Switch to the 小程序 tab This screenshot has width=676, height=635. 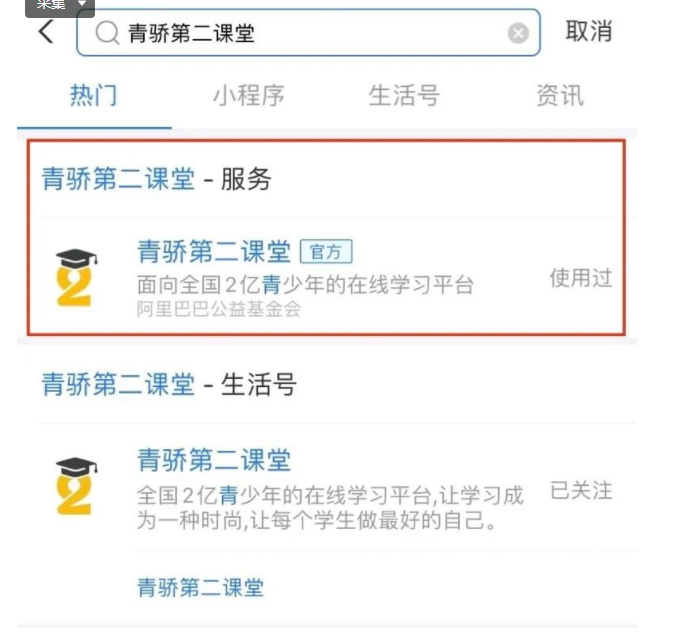tap(248, 96)
